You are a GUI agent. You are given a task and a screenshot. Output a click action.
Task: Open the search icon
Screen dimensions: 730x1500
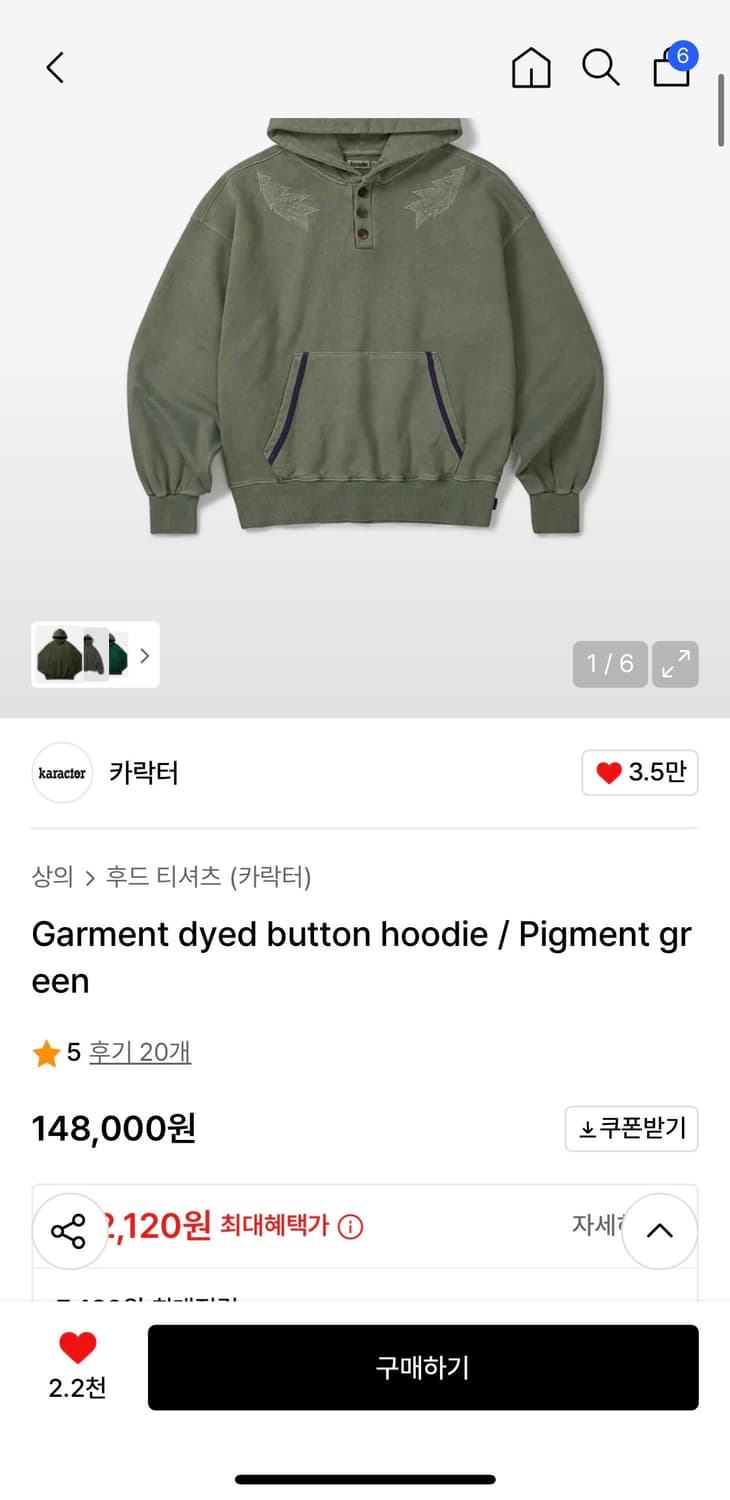pos(600,68)
